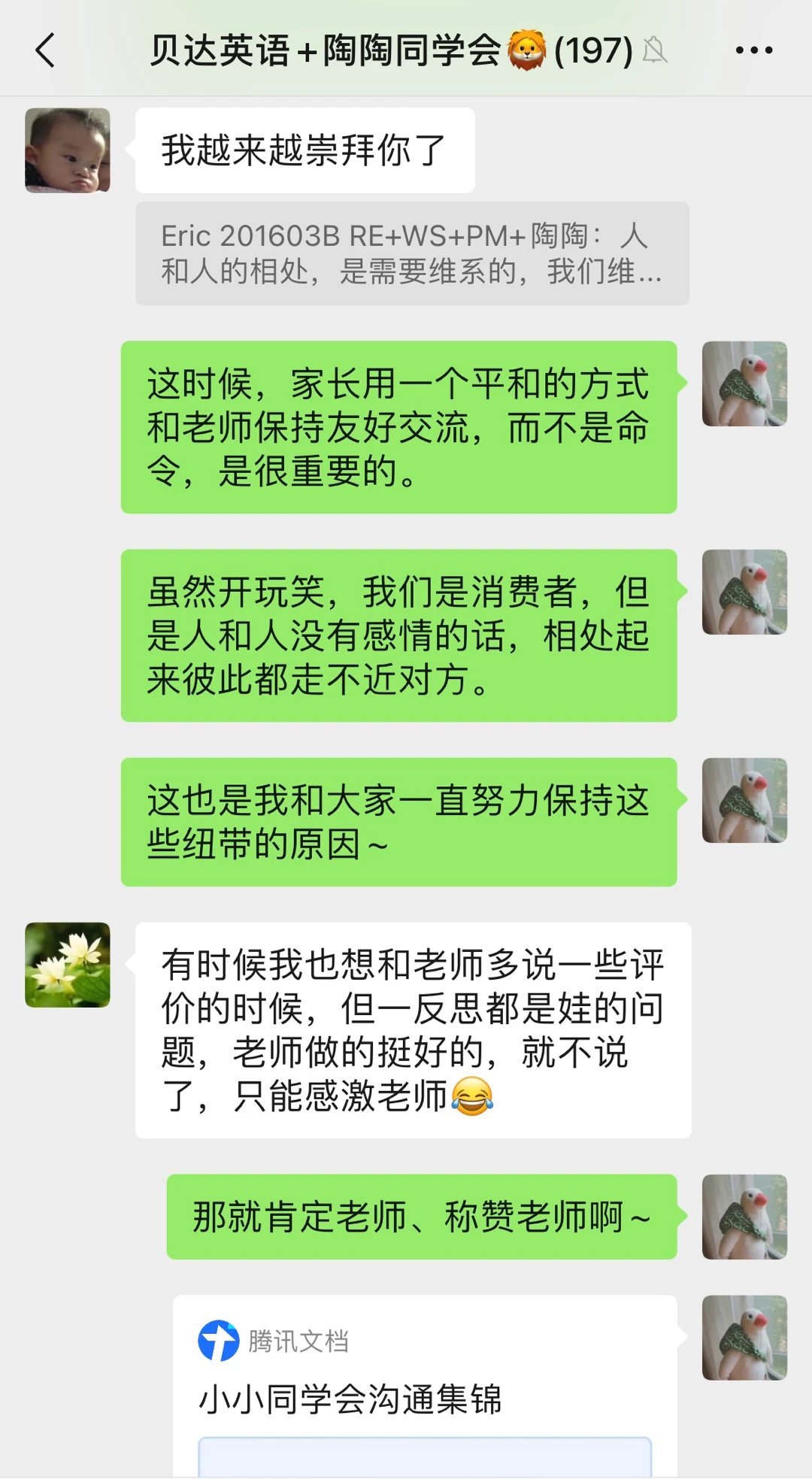The width and height of the screenshot is (812, 1479).
Task: Open the group chat info menu
Action: click(753, 50)
